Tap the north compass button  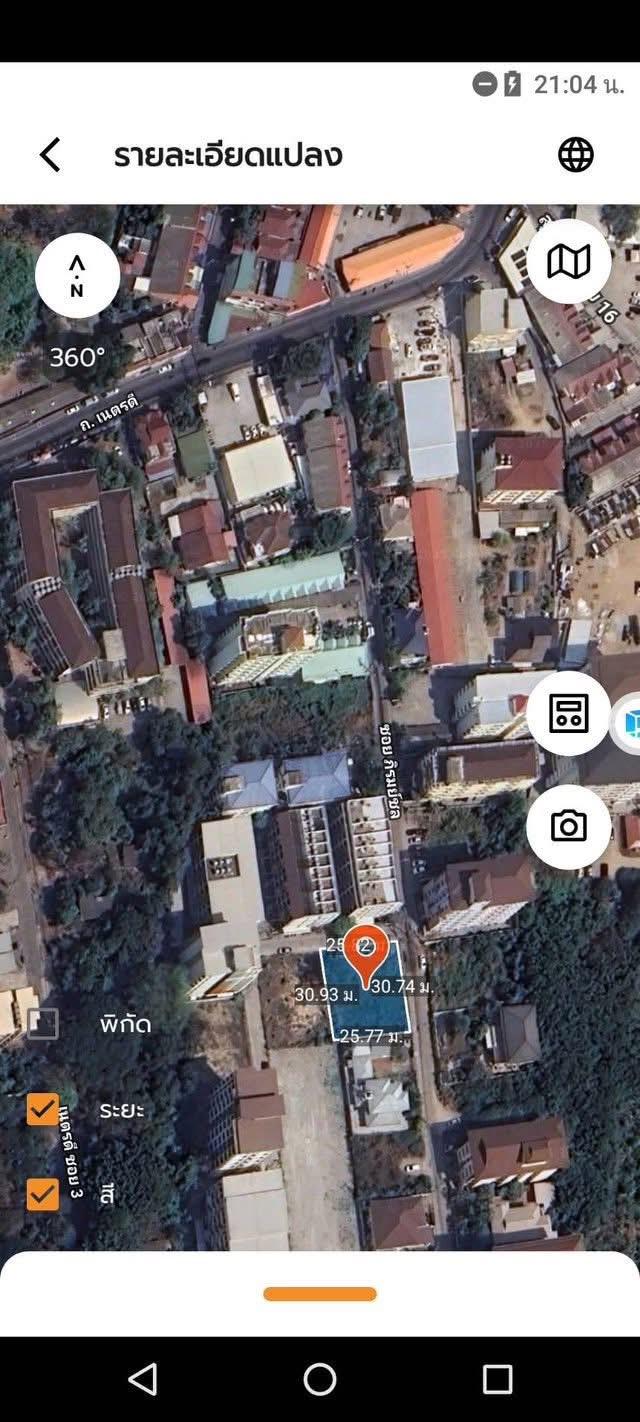point(77,277)
